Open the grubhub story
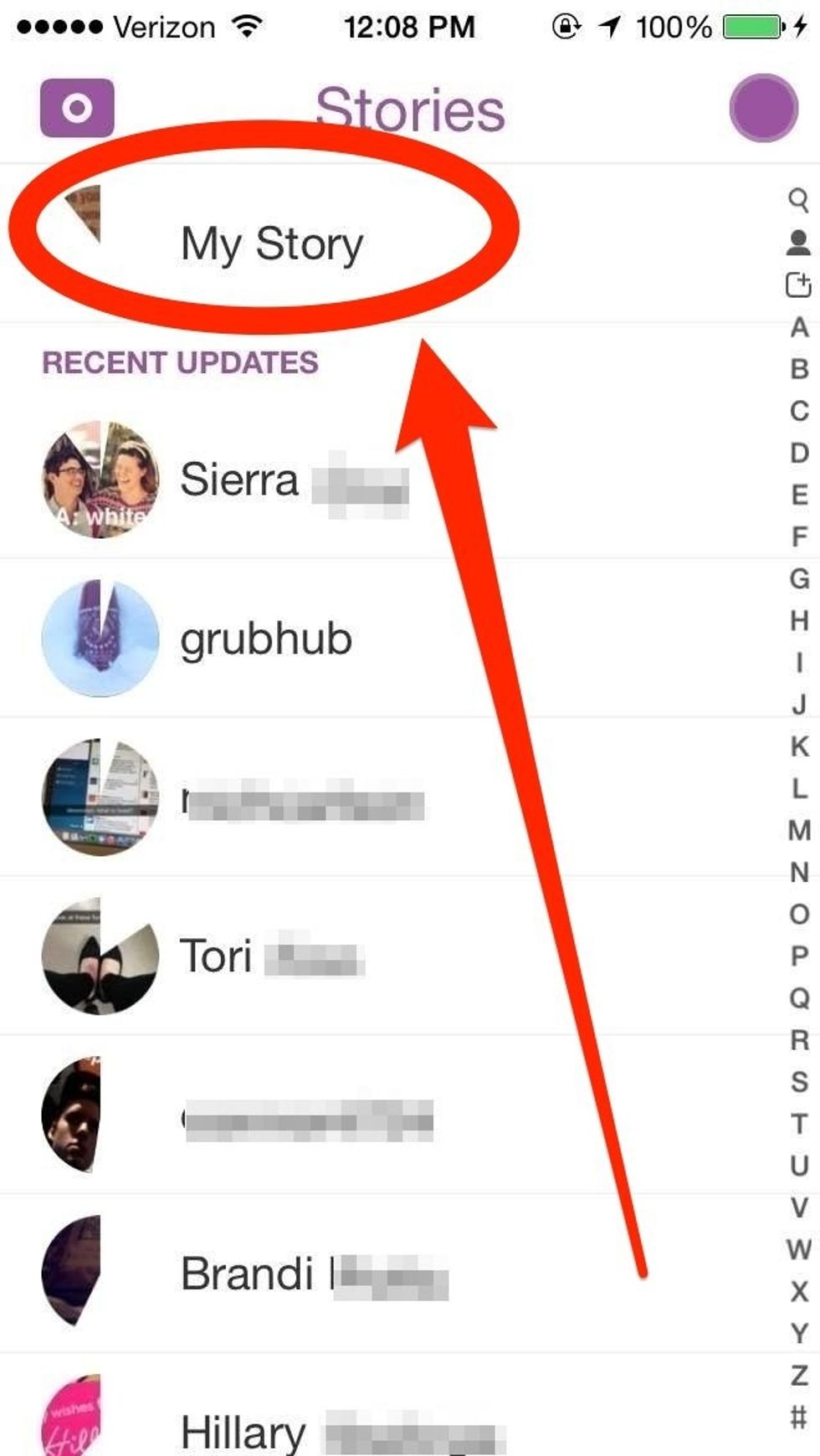The height and width of the screenshot is (1456, 820). click(385, 638)
